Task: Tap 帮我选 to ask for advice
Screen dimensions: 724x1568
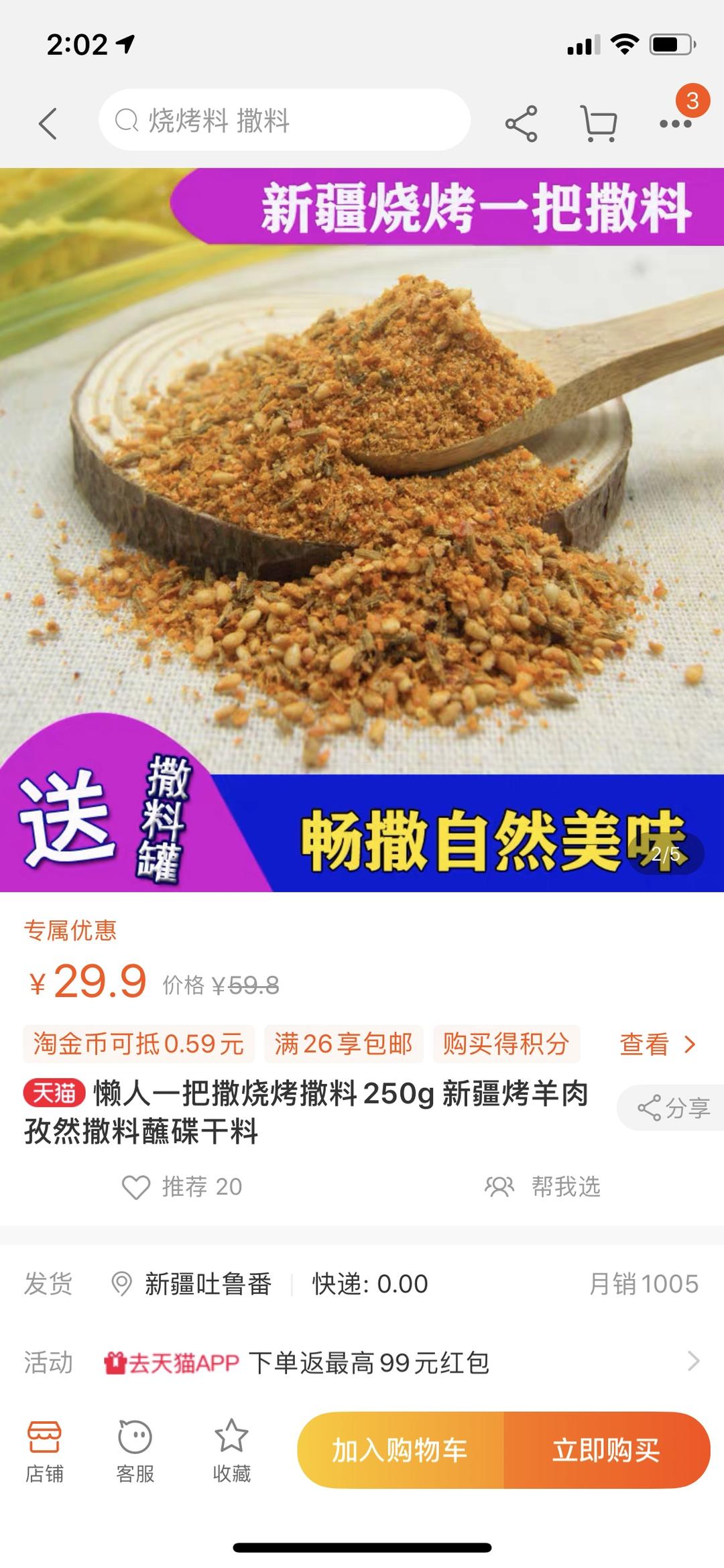Action: (542, 1187)
